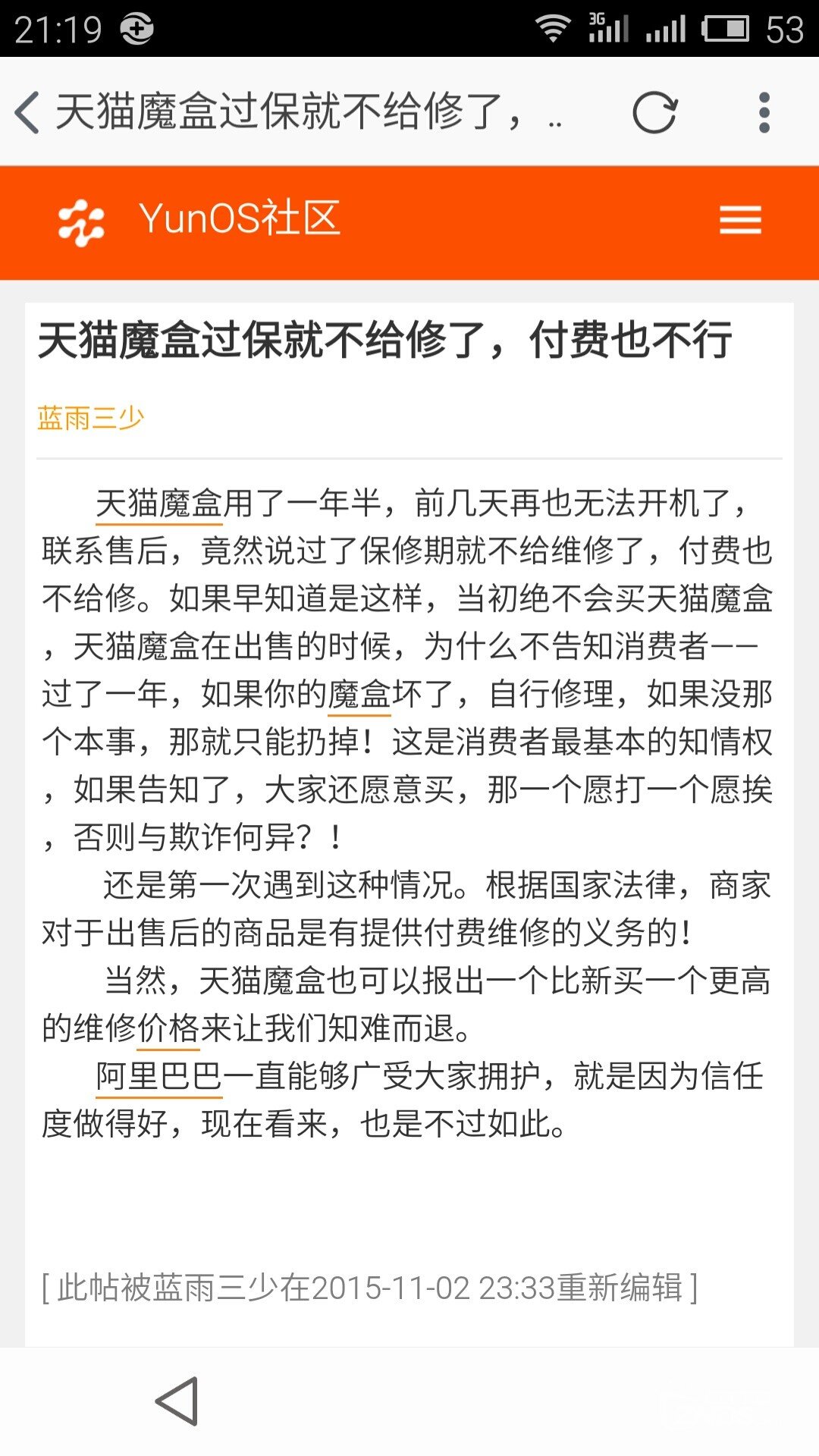819x1456 pixels.
Task: Open the underlined 魔盒 link
Action: click(359, 694)
